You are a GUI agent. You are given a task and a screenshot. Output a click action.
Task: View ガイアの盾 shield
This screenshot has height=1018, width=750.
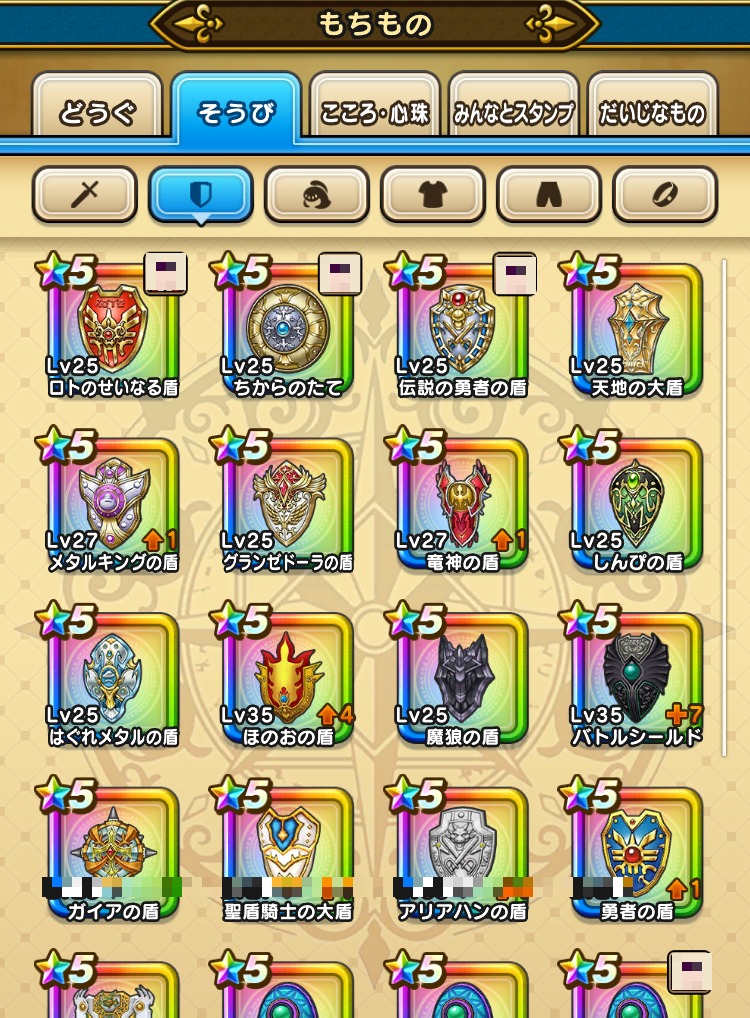click(x=112, y=852)
